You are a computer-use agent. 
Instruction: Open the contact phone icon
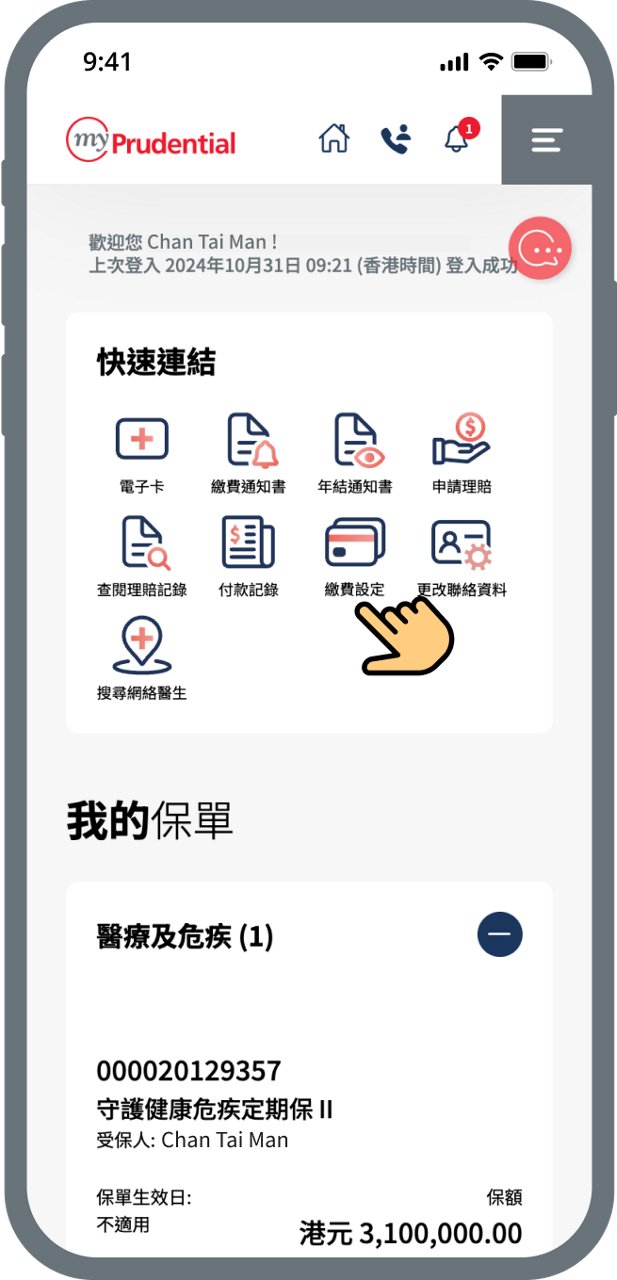(x=395, y=140)
